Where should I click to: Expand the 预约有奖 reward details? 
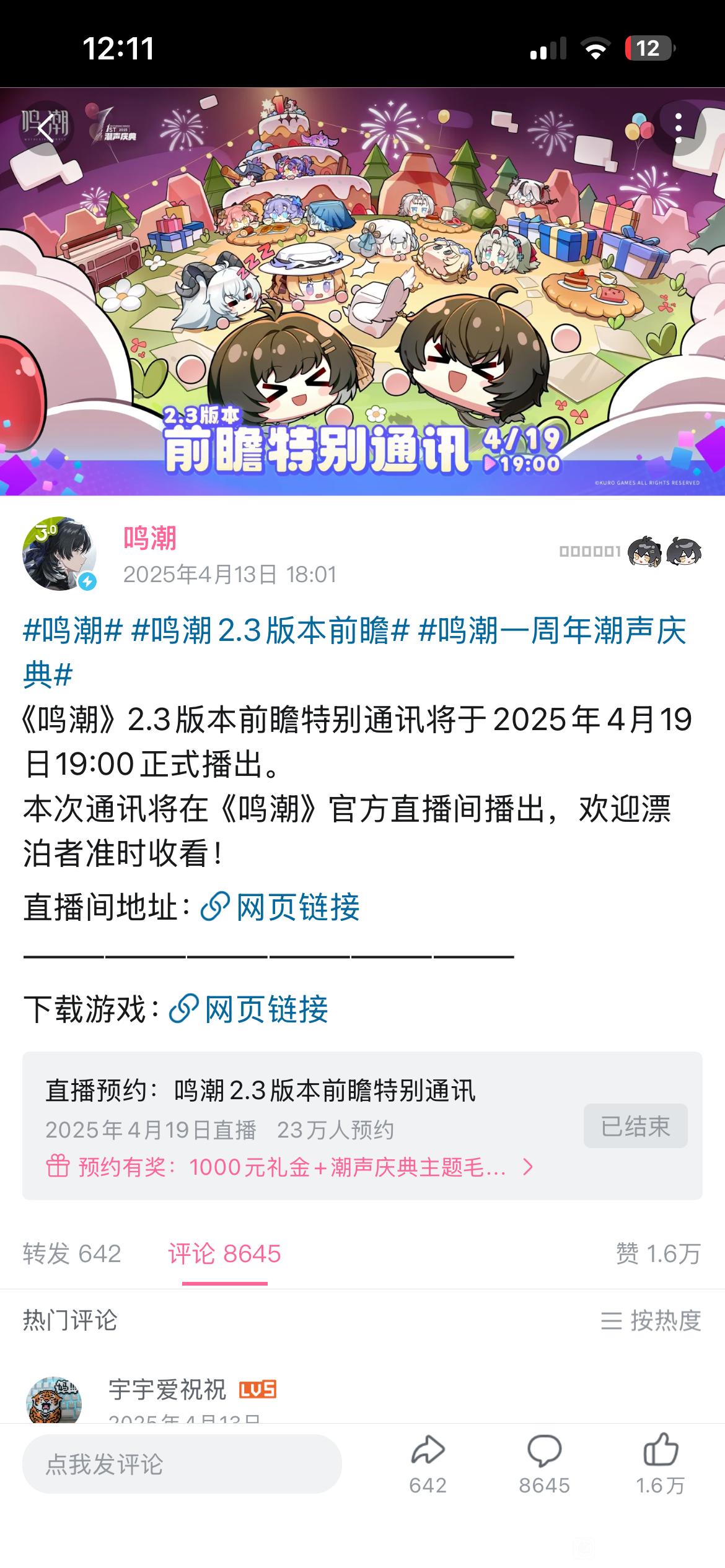289,1167
